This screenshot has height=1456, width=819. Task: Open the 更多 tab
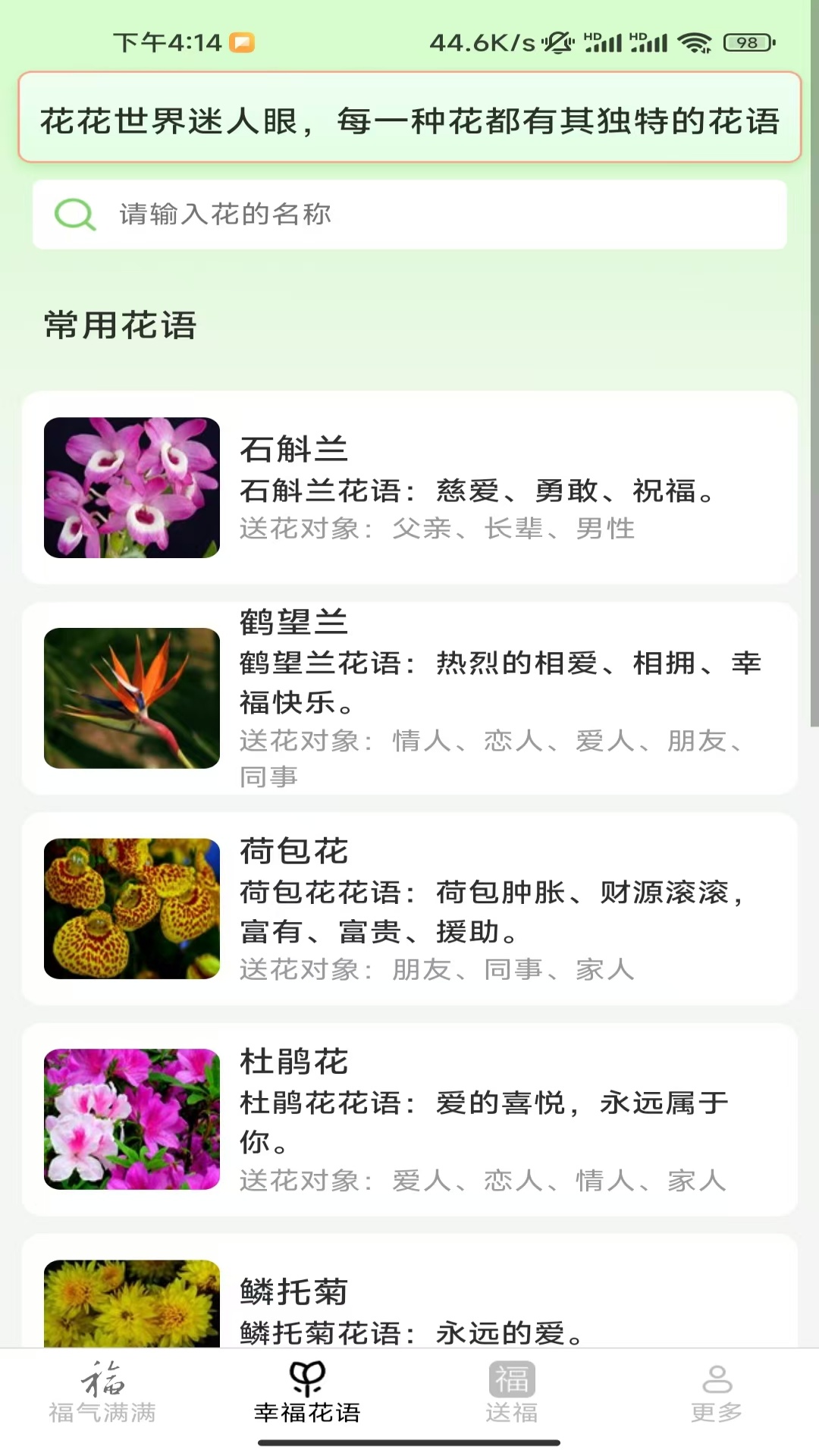pos(717,1394)
